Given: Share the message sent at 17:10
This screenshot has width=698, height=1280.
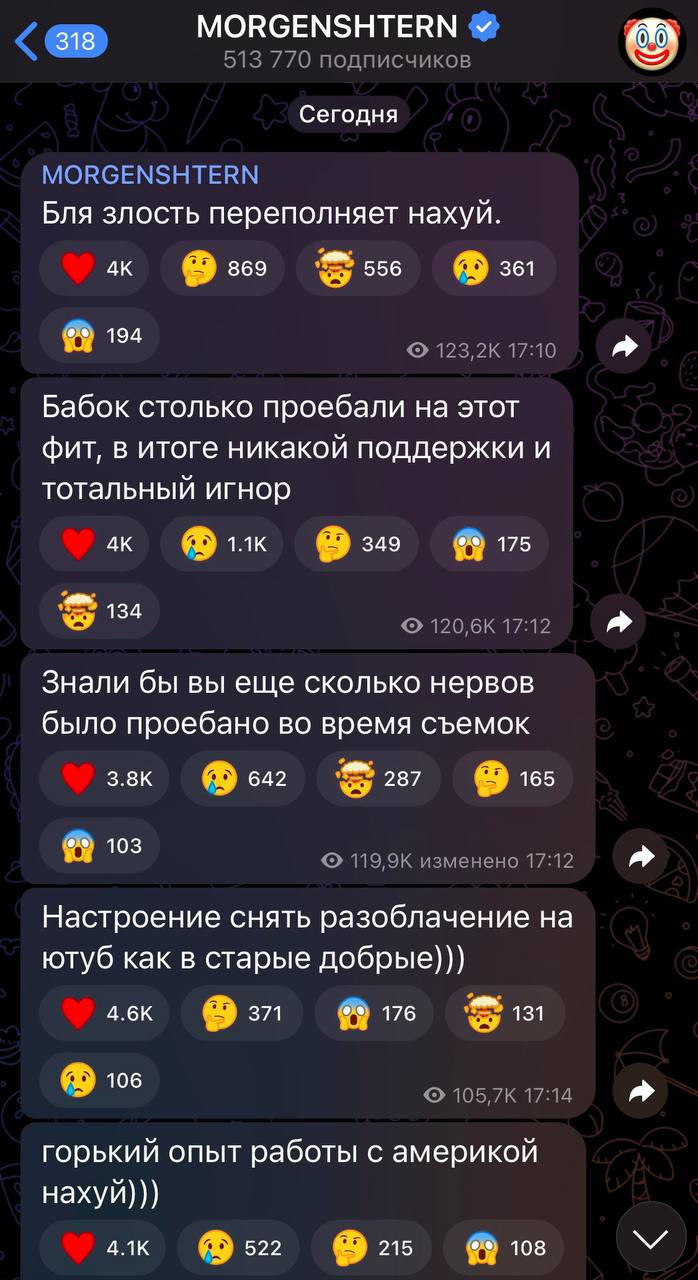Looking at the screenshot, I should [625, 347].
